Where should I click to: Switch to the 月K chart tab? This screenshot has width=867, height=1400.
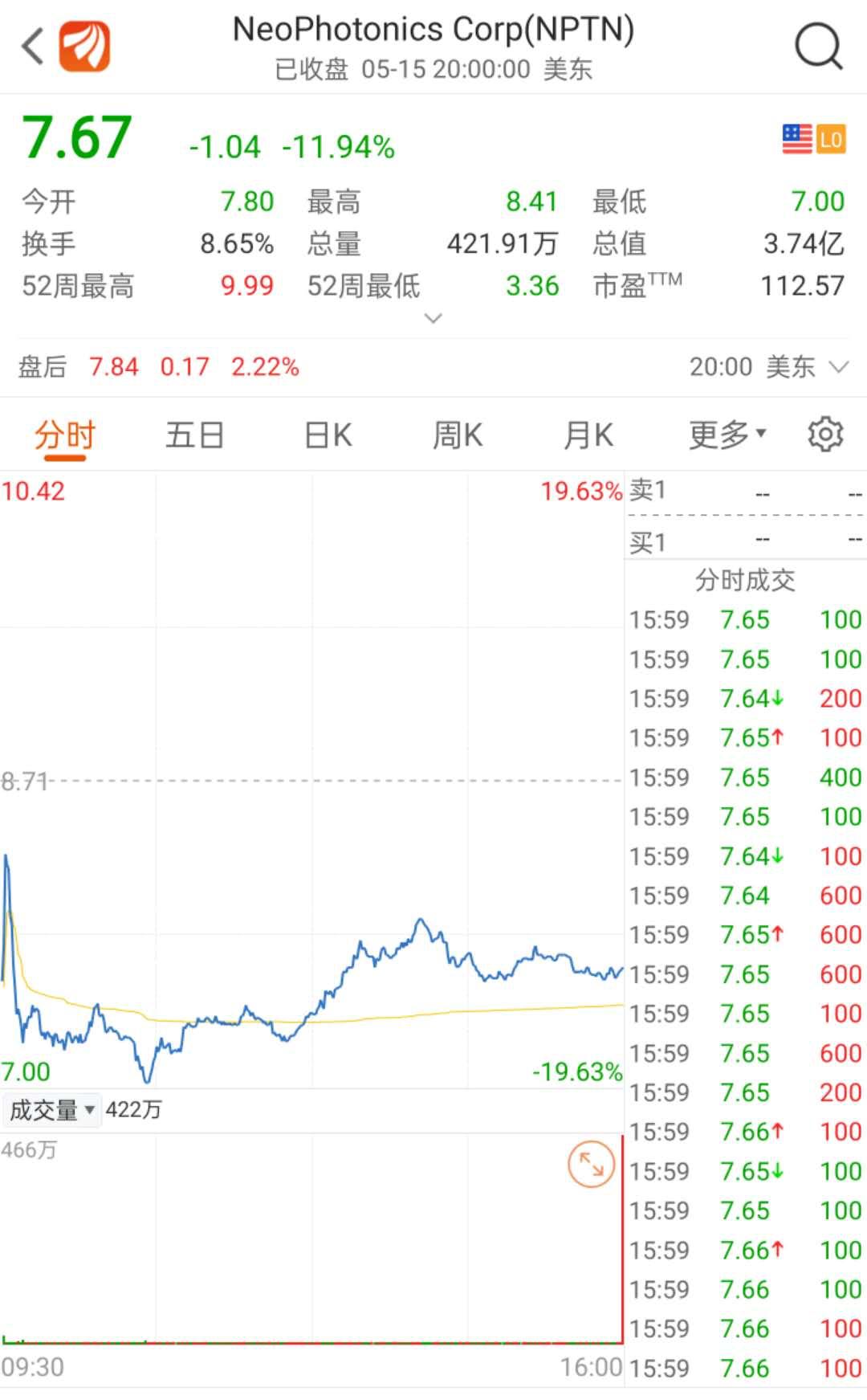click(x=588, y=435)
